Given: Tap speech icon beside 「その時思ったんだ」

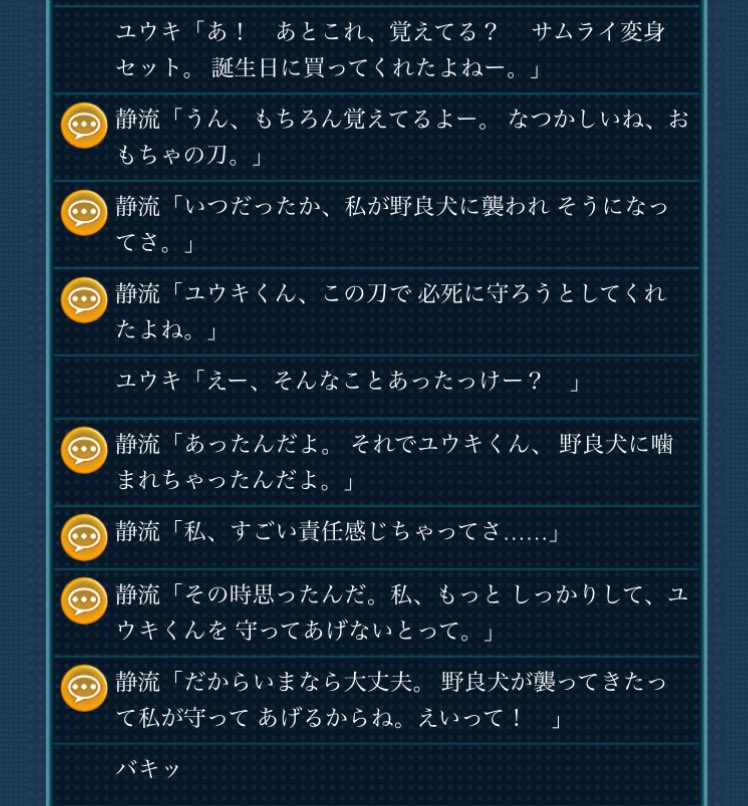Looking at the screenshot, I should click(84, 600).
